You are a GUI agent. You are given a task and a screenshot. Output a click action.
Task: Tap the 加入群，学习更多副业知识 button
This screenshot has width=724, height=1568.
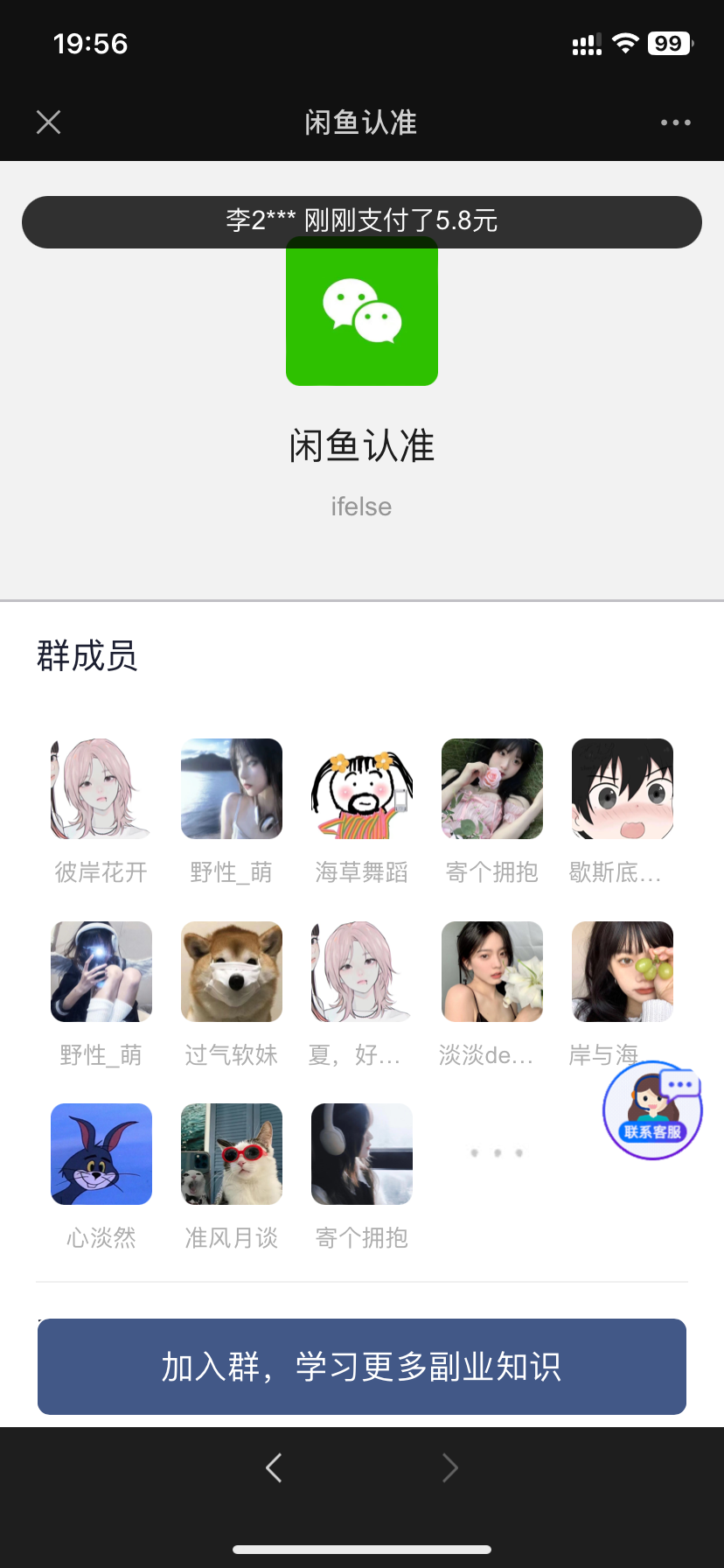[x=362, y=1366]
